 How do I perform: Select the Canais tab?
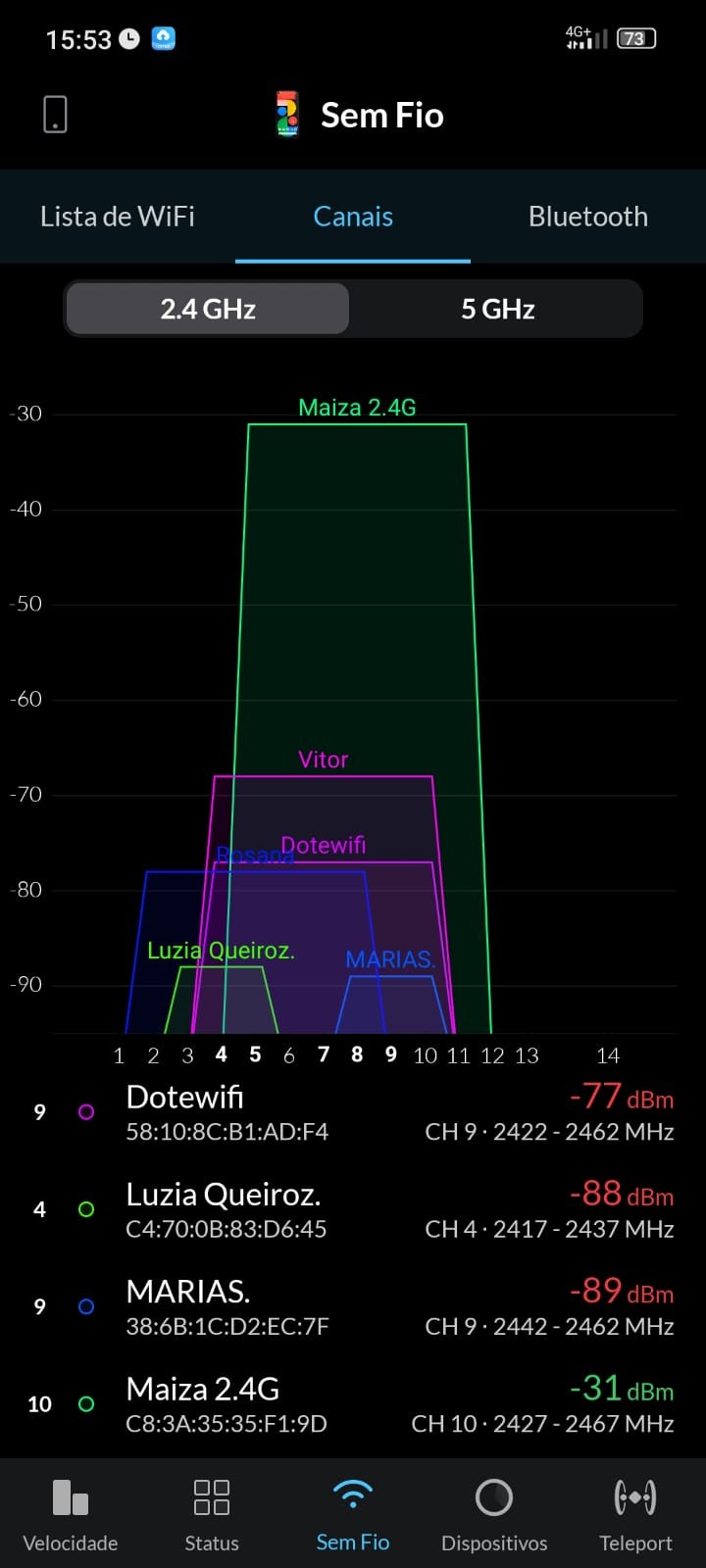(353, 217)
